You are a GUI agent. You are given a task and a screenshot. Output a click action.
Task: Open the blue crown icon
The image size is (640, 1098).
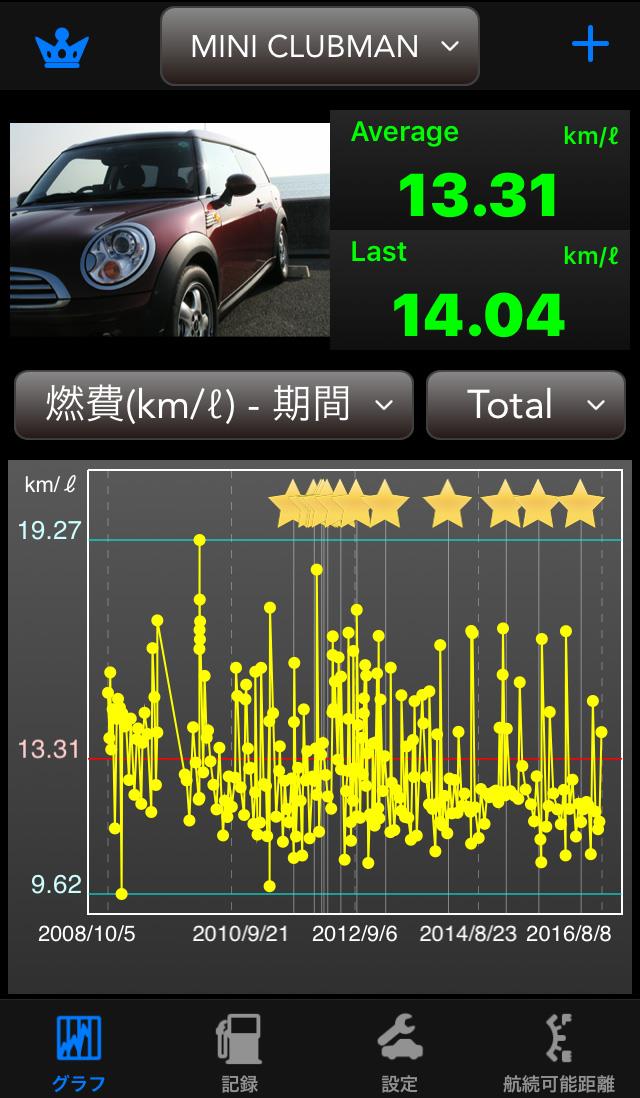coord(62,48)
